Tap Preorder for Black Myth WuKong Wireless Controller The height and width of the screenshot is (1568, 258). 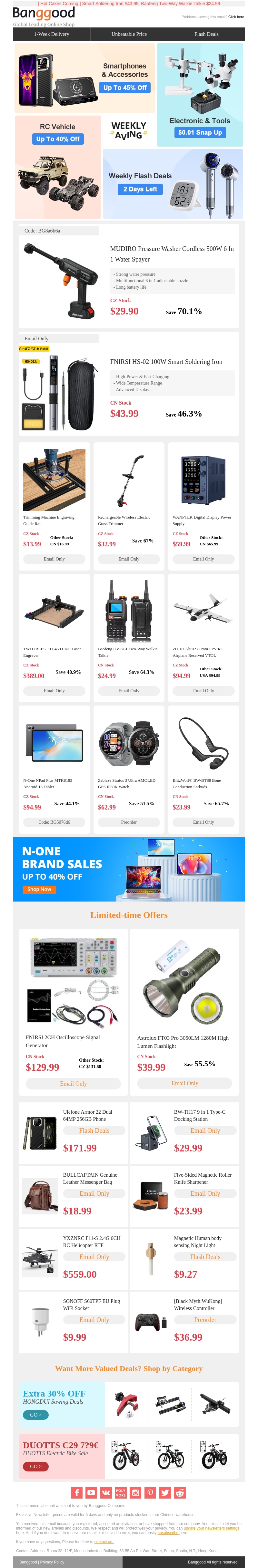(x=205, y=1320)
